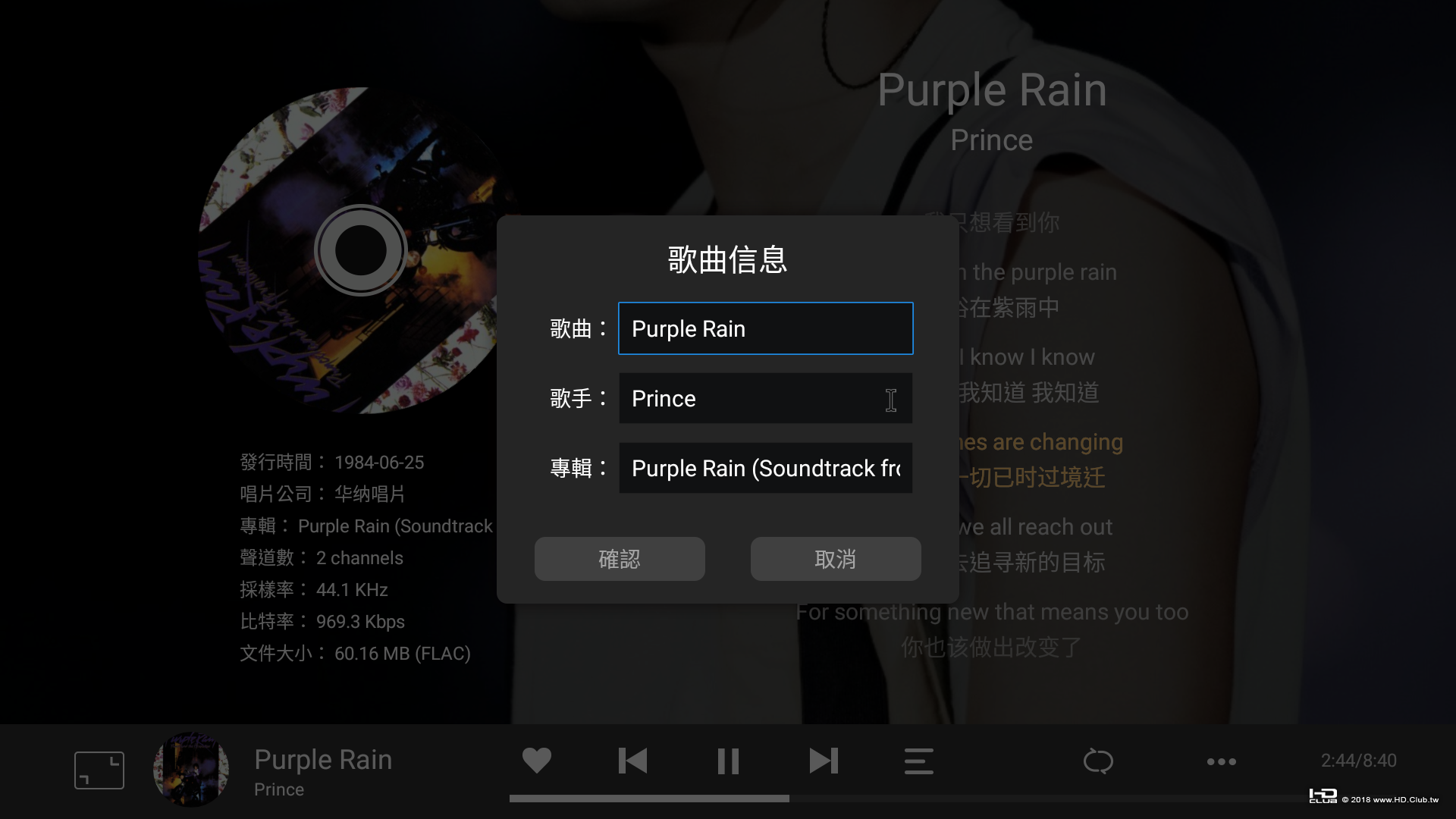Pause the playing song
Screen dimensions: 1456x819
(728, 761)
